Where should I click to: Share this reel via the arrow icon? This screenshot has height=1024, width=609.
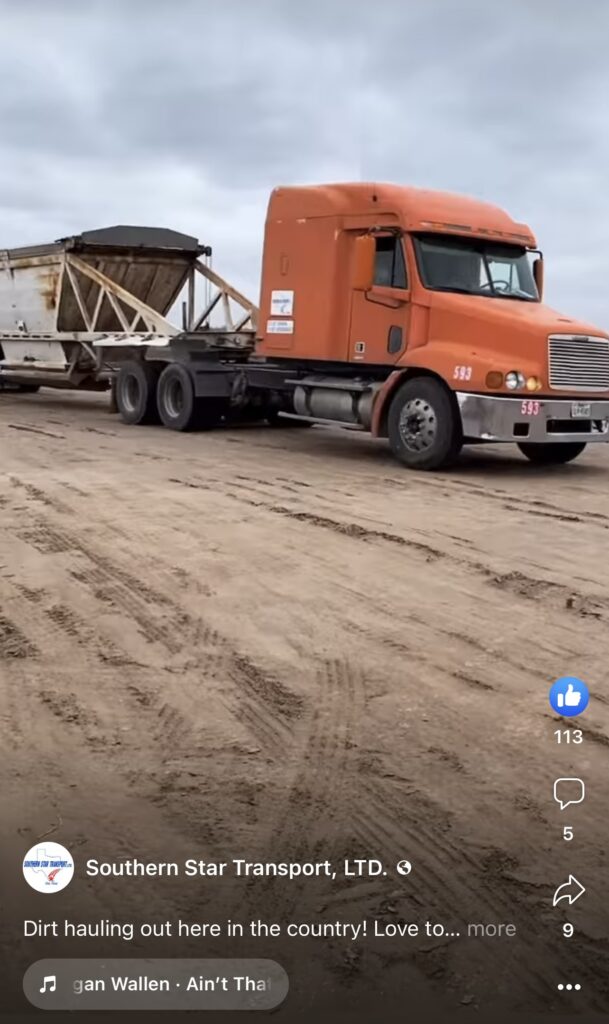pyautogui.click(x=568, y=891)
